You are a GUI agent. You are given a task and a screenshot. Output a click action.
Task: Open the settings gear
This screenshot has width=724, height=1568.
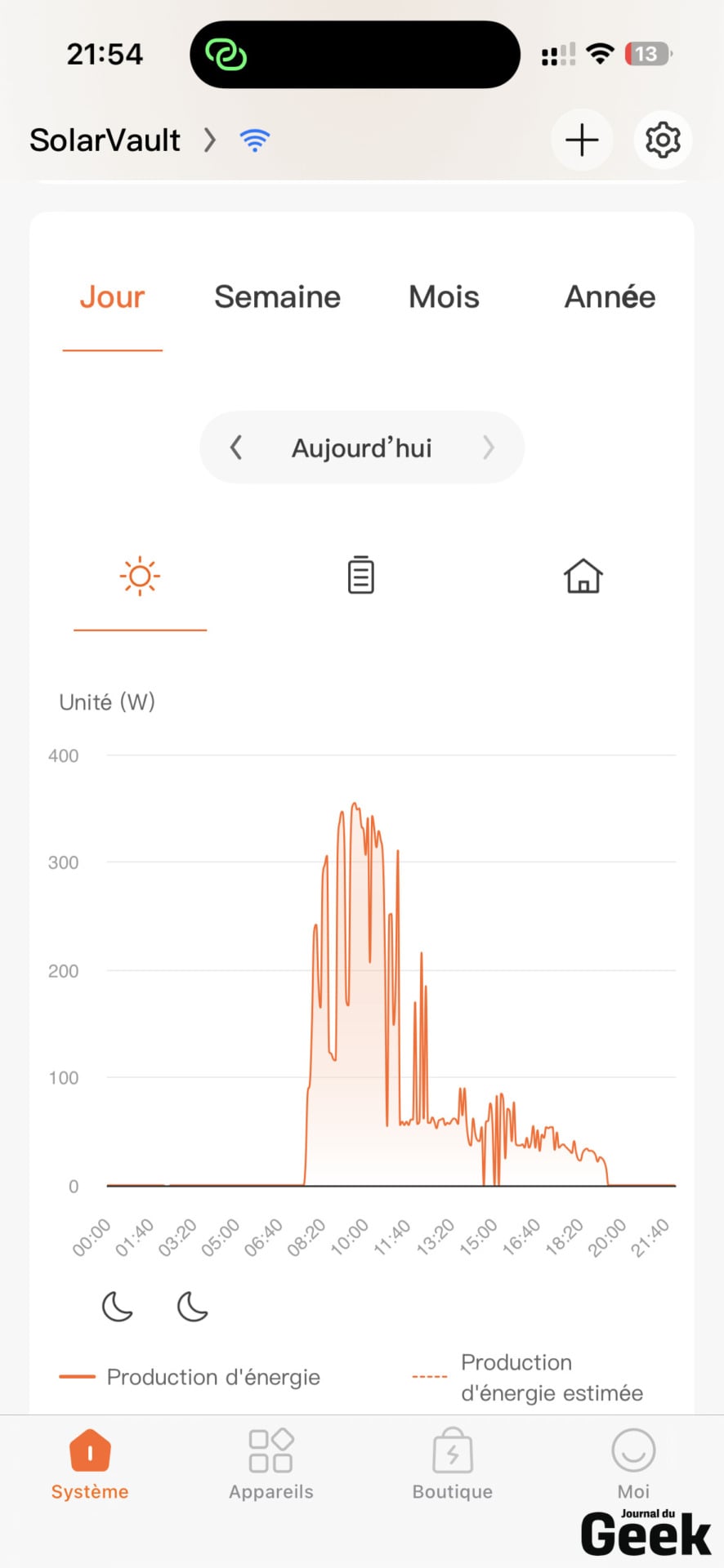point(663,140)
